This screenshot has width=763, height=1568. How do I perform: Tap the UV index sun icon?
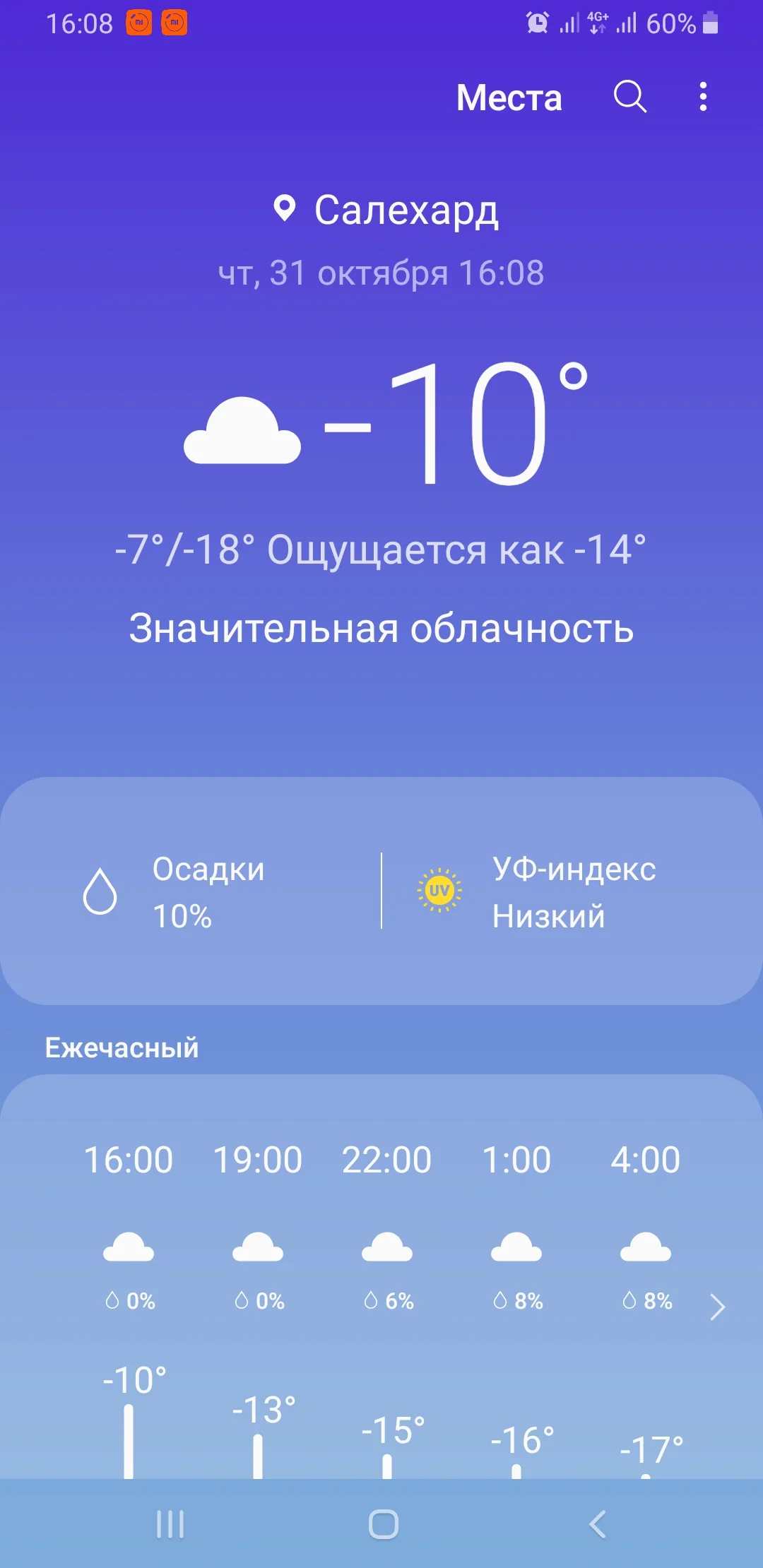coord(439,891)
